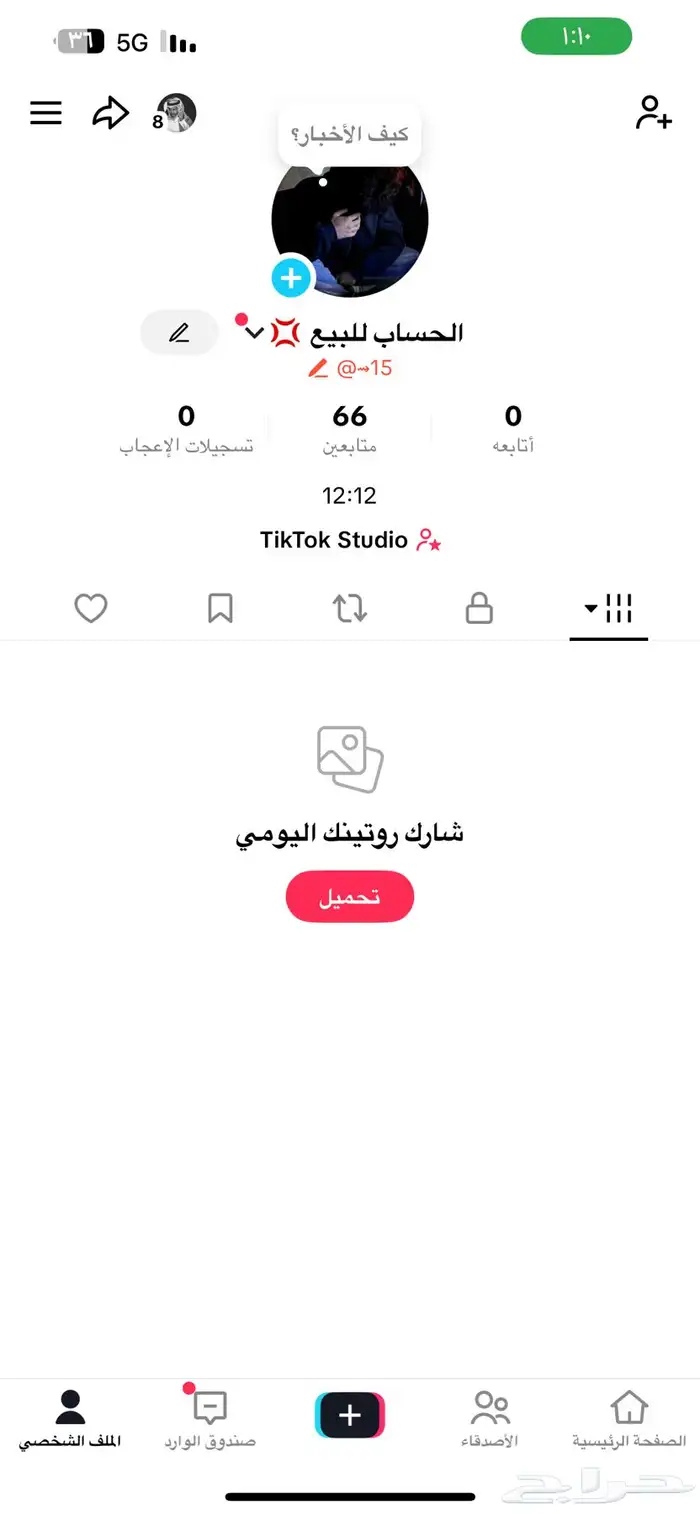Viewport: 700px width, 1514px height.
Task: Open the الأصدقاء friends tab
Action: coord(490,1419)
